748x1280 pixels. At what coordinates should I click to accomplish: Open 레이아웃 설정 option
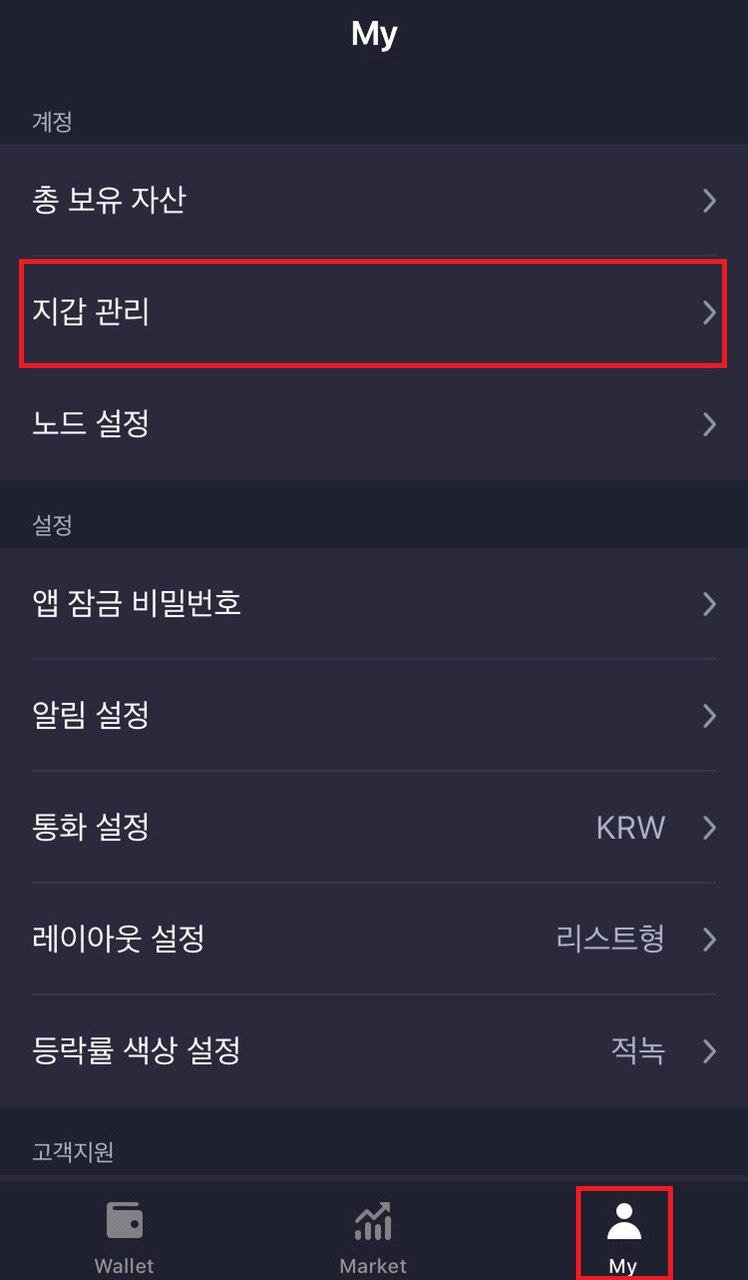pyautogui.click(x=374, y=939)
